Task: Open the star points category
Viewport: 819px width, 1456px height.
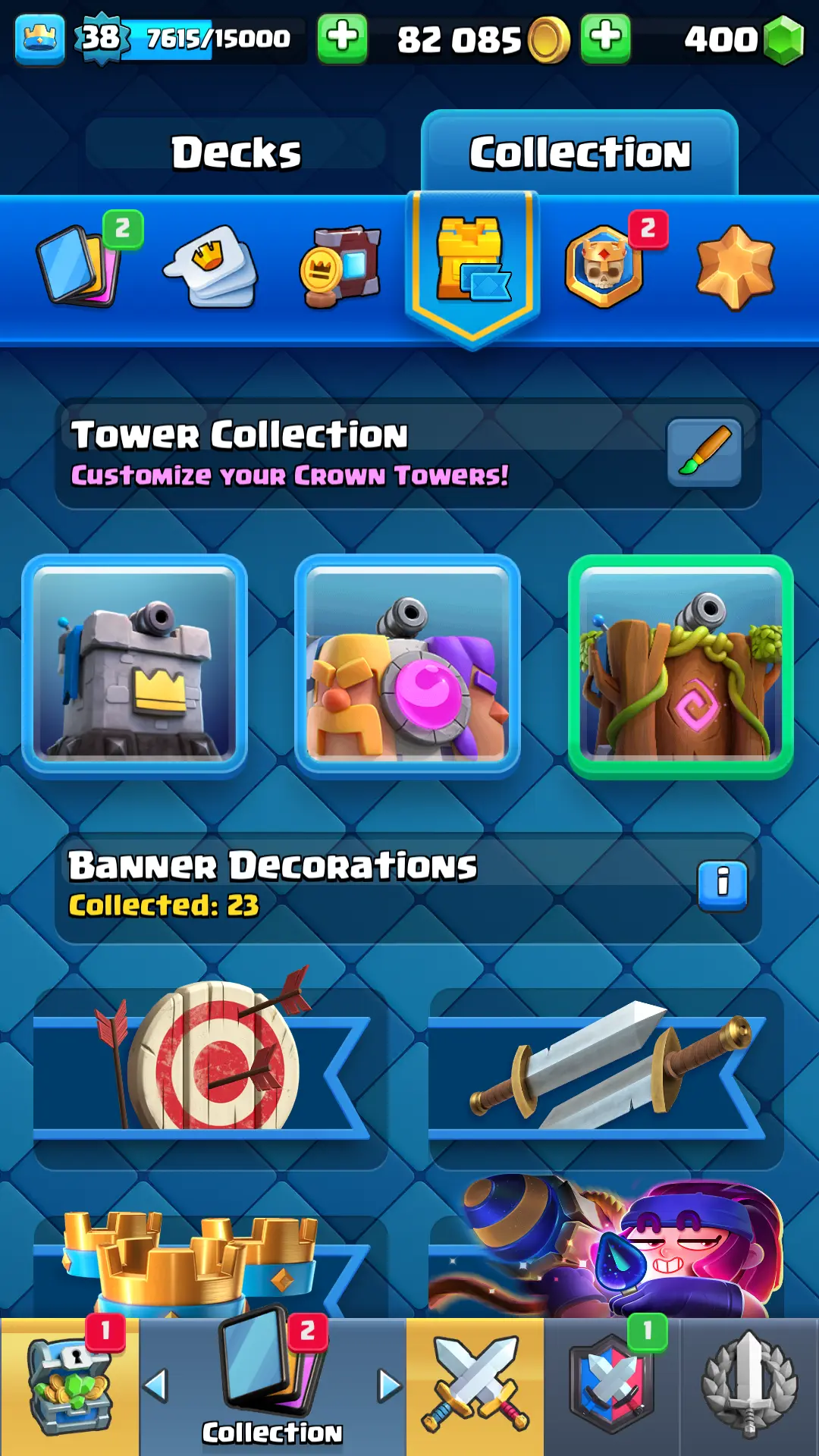Action: point(735,267)
